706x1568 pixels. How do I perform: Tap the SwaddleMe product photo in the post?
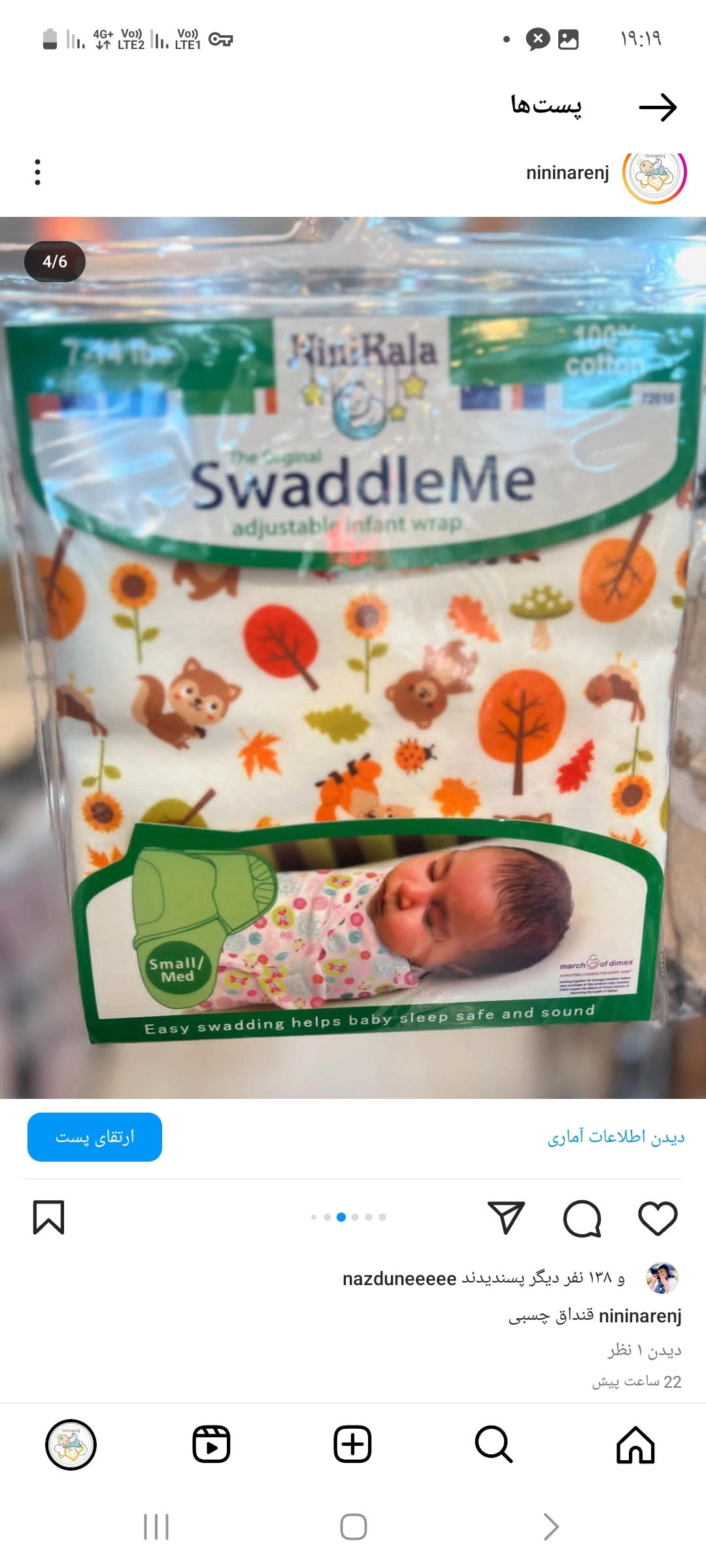(x=353, y=657)
